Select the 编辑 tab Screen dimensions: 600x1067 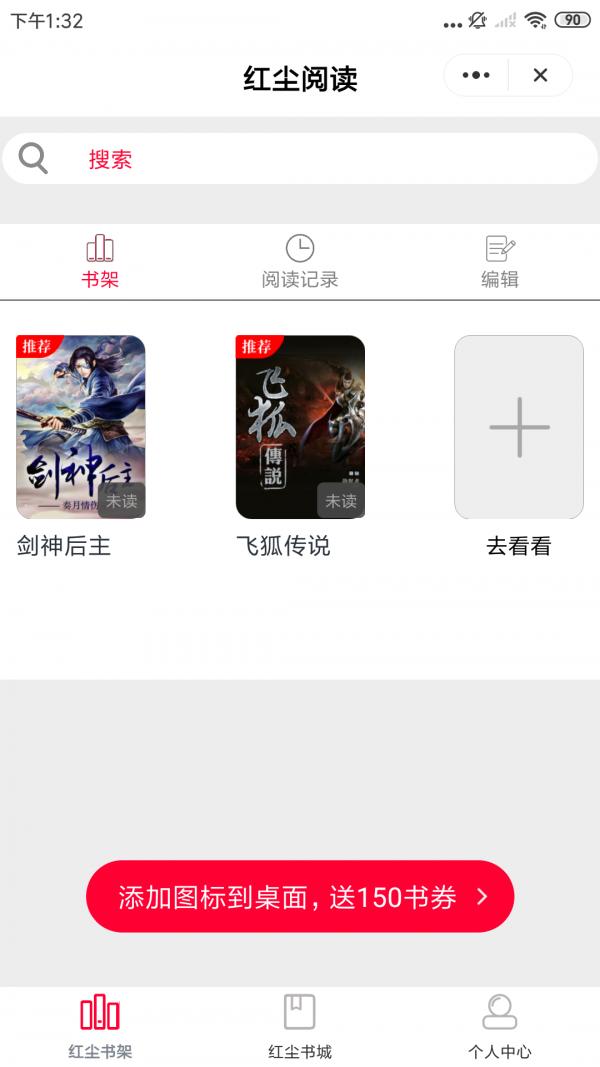click(500, 261)
